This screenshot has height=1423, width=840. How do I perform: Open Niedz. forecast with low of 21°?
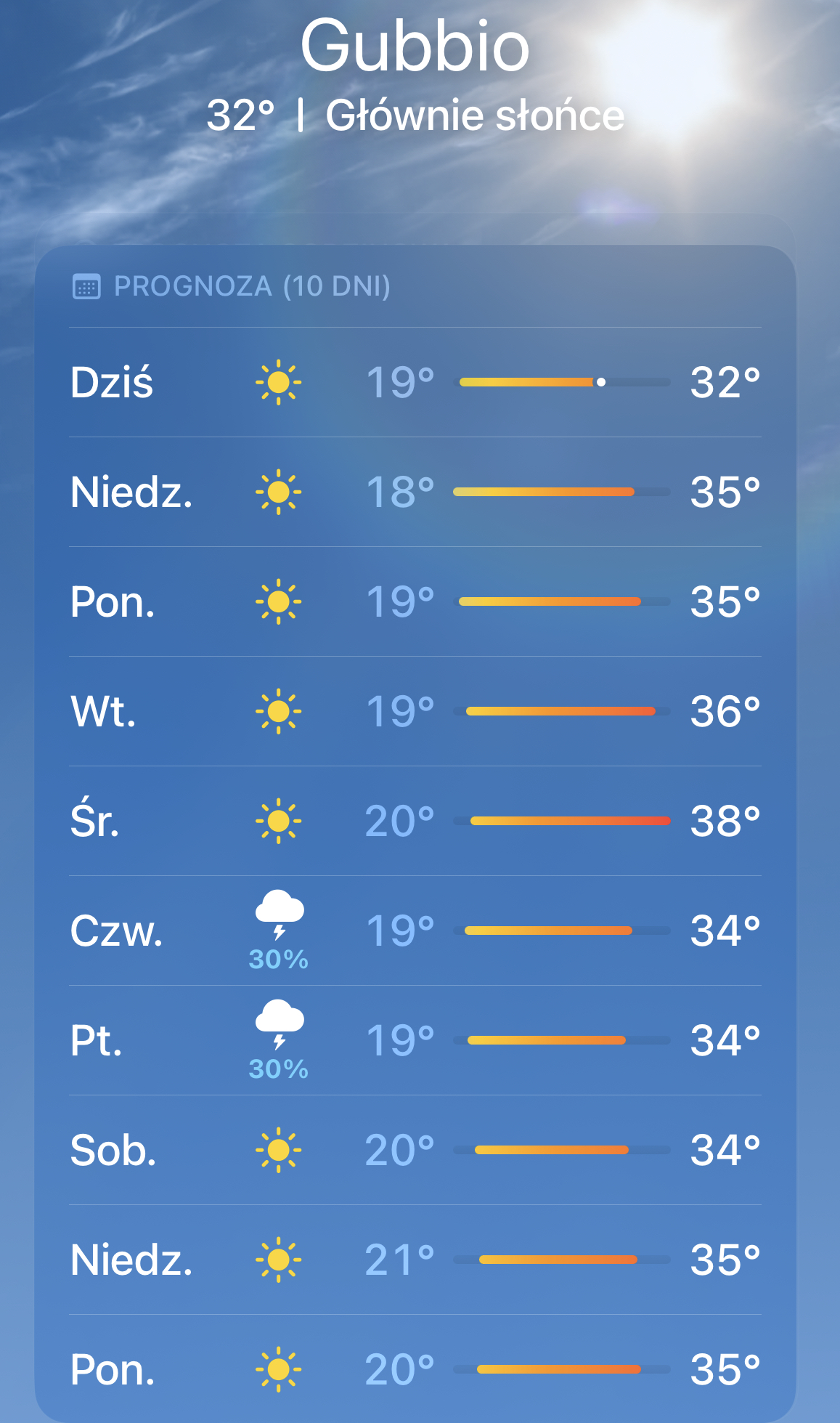(415, 1260)
